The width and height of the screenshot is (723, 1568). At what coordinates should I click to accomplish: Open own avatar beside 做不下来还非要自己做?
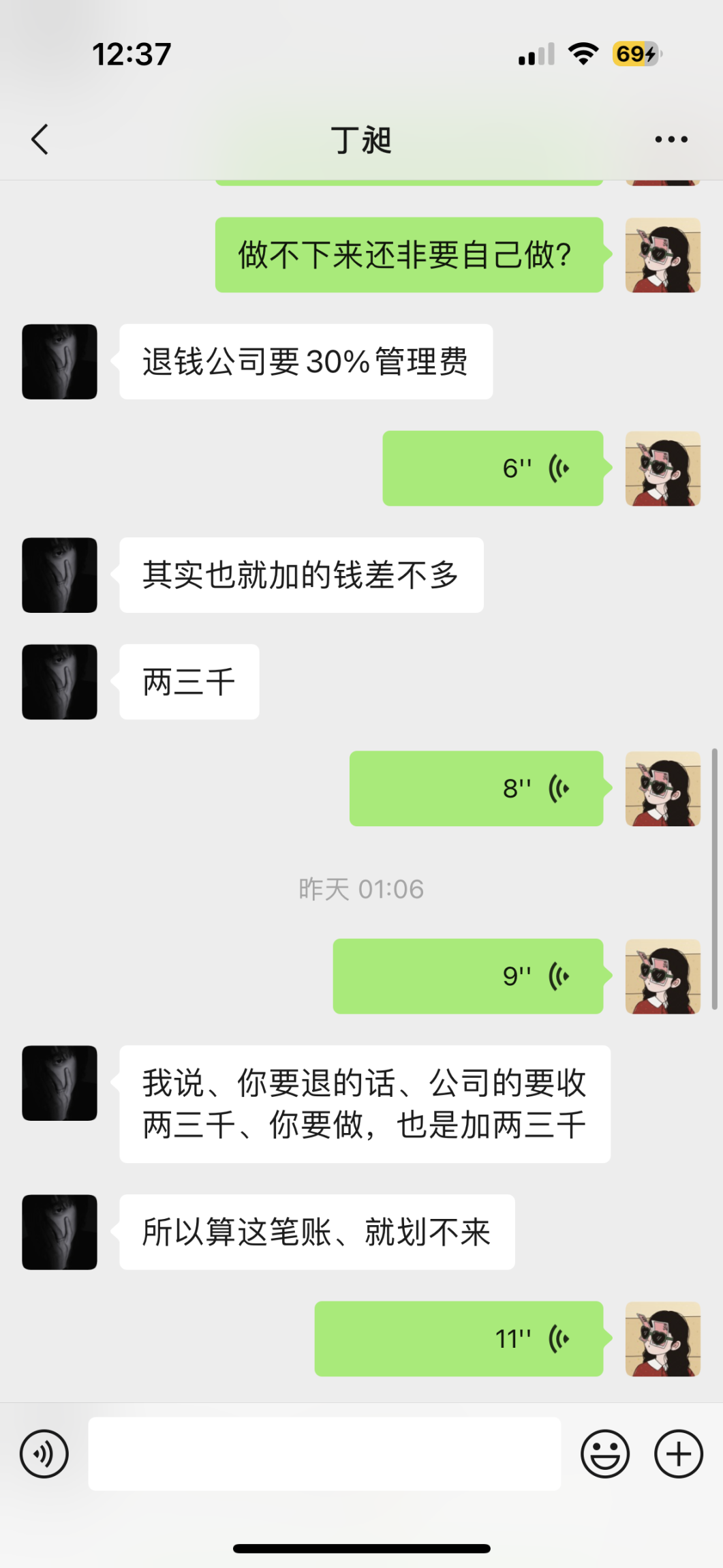[662, 255]
